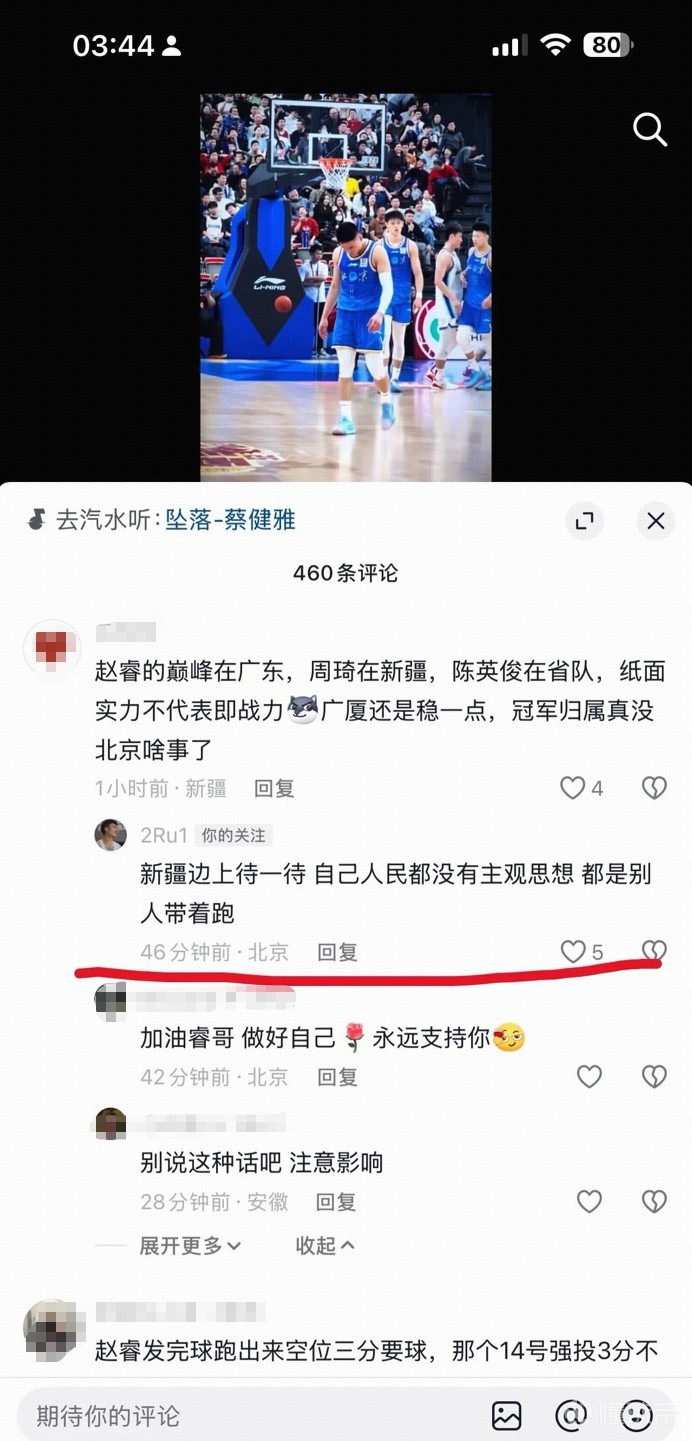The image size is (692, 1441).
Task: Like the comment starting with 赵睿的巅峰在广东
Action: [x=573, y=788]
